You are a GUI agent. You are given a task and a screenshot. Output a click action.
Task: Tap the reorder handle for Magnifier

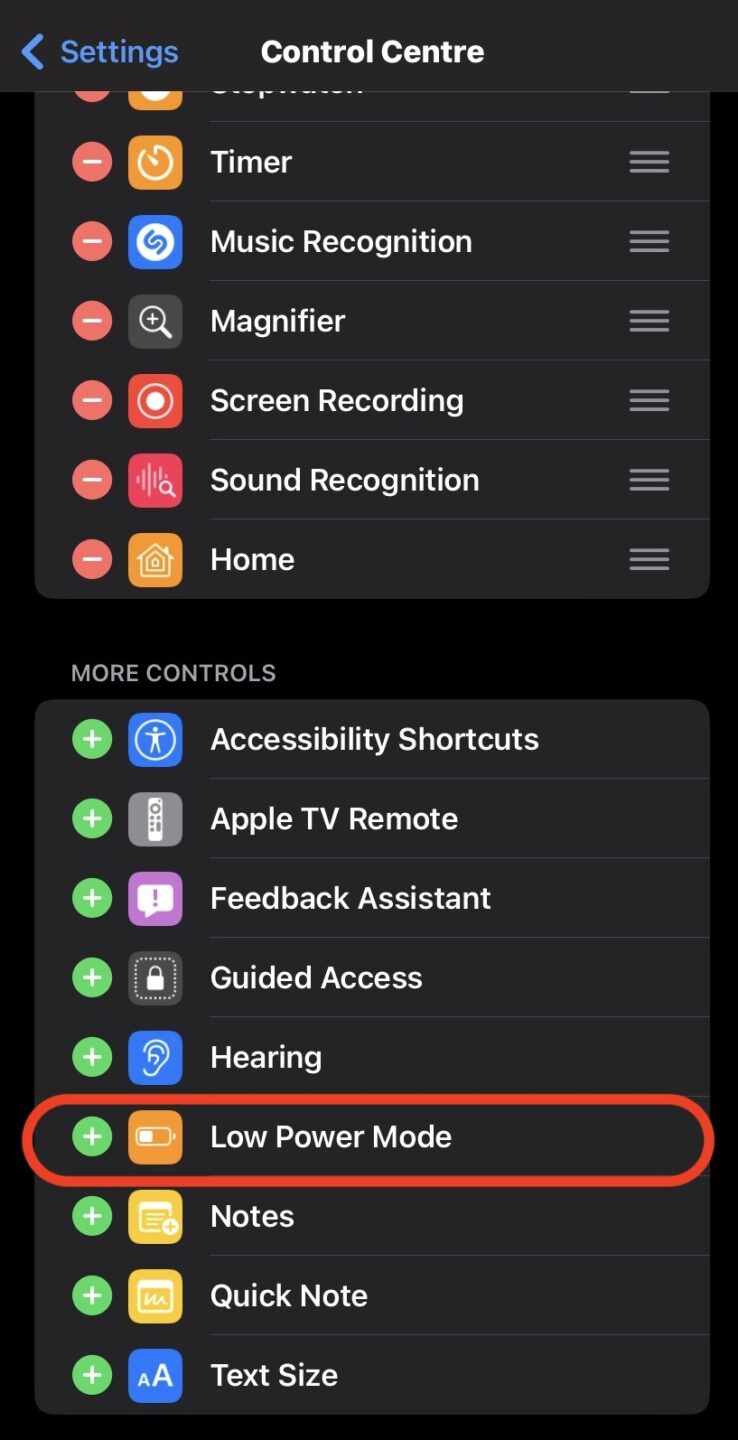pyautogui.click(x=648, y=320)
